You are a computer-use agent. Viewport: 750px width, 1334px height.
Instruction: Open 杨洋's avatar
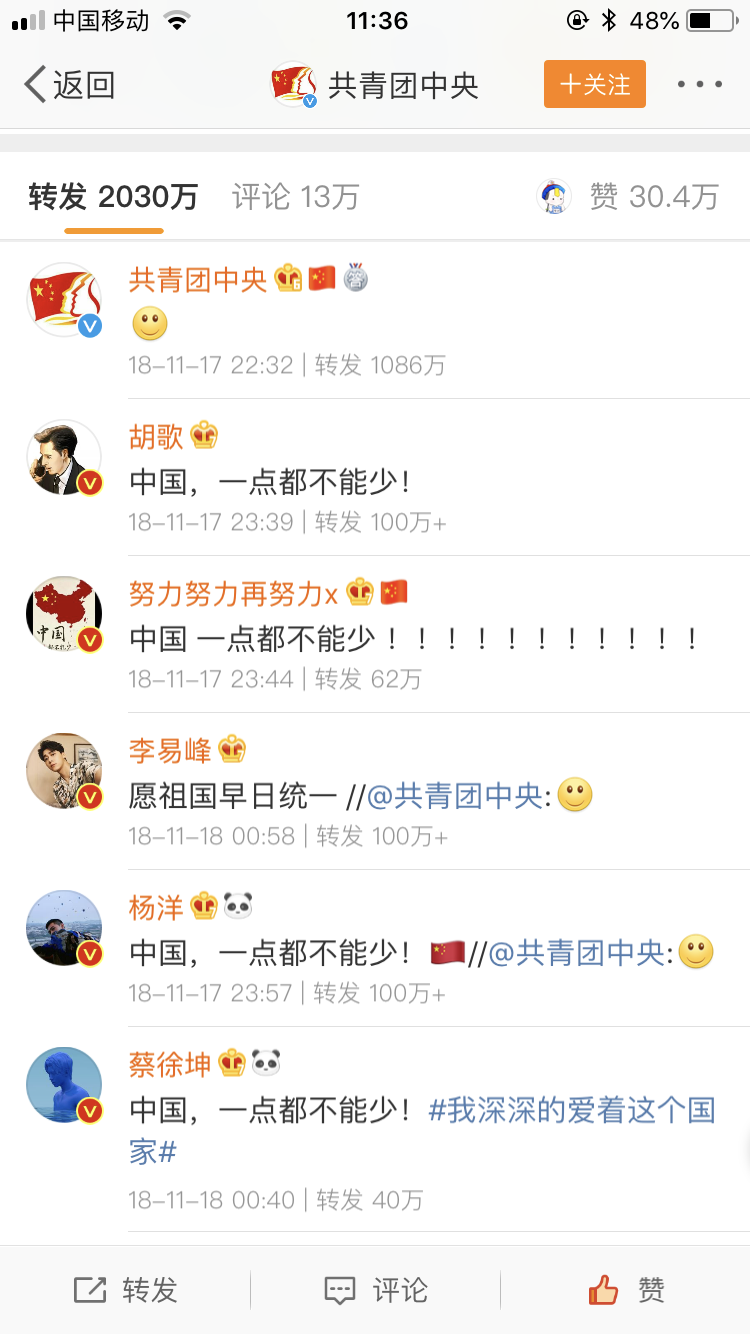point(64,928)
